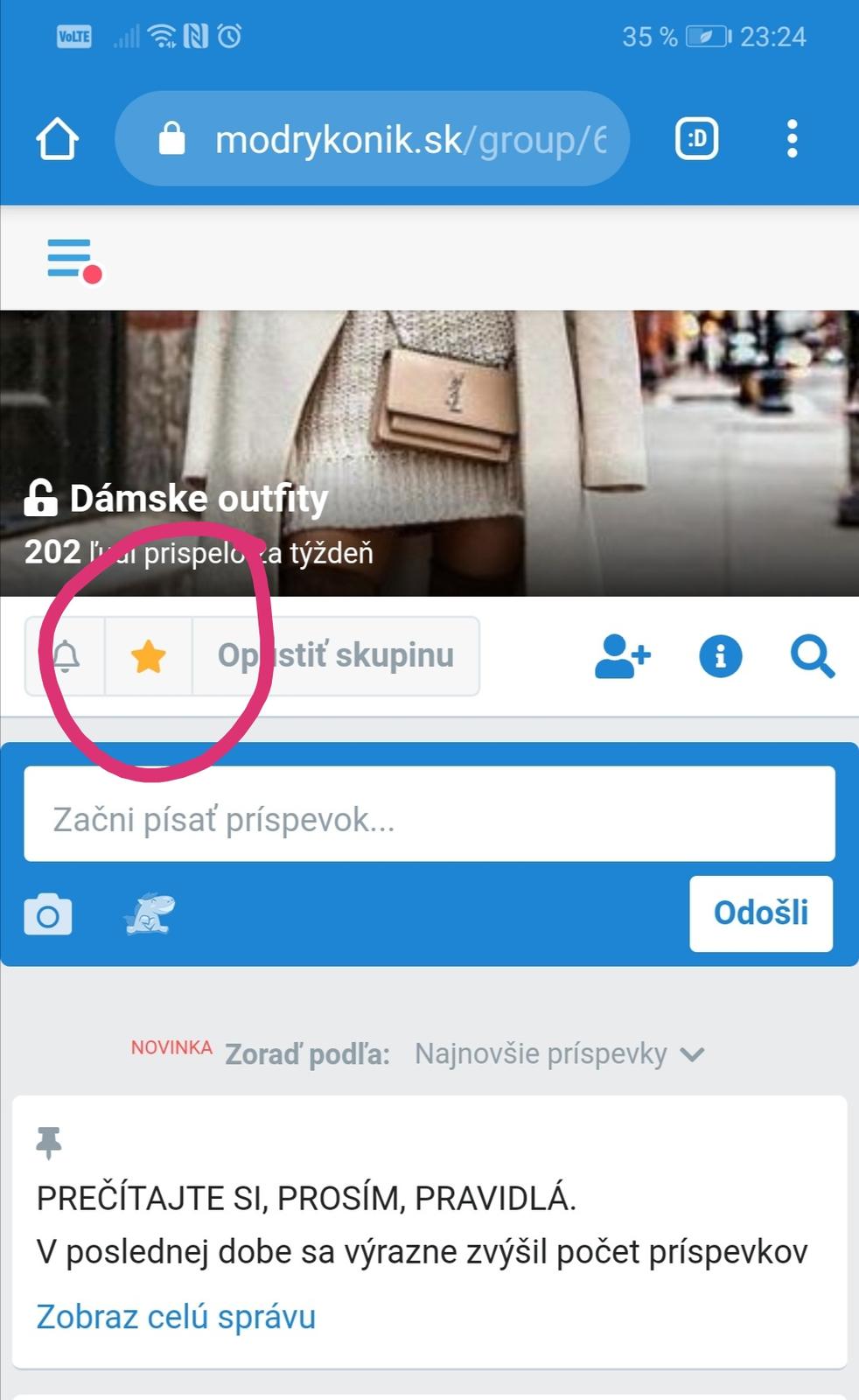View group info
Screen dimensions: 859x1400
pyautogui.click(x=720, y=656)
